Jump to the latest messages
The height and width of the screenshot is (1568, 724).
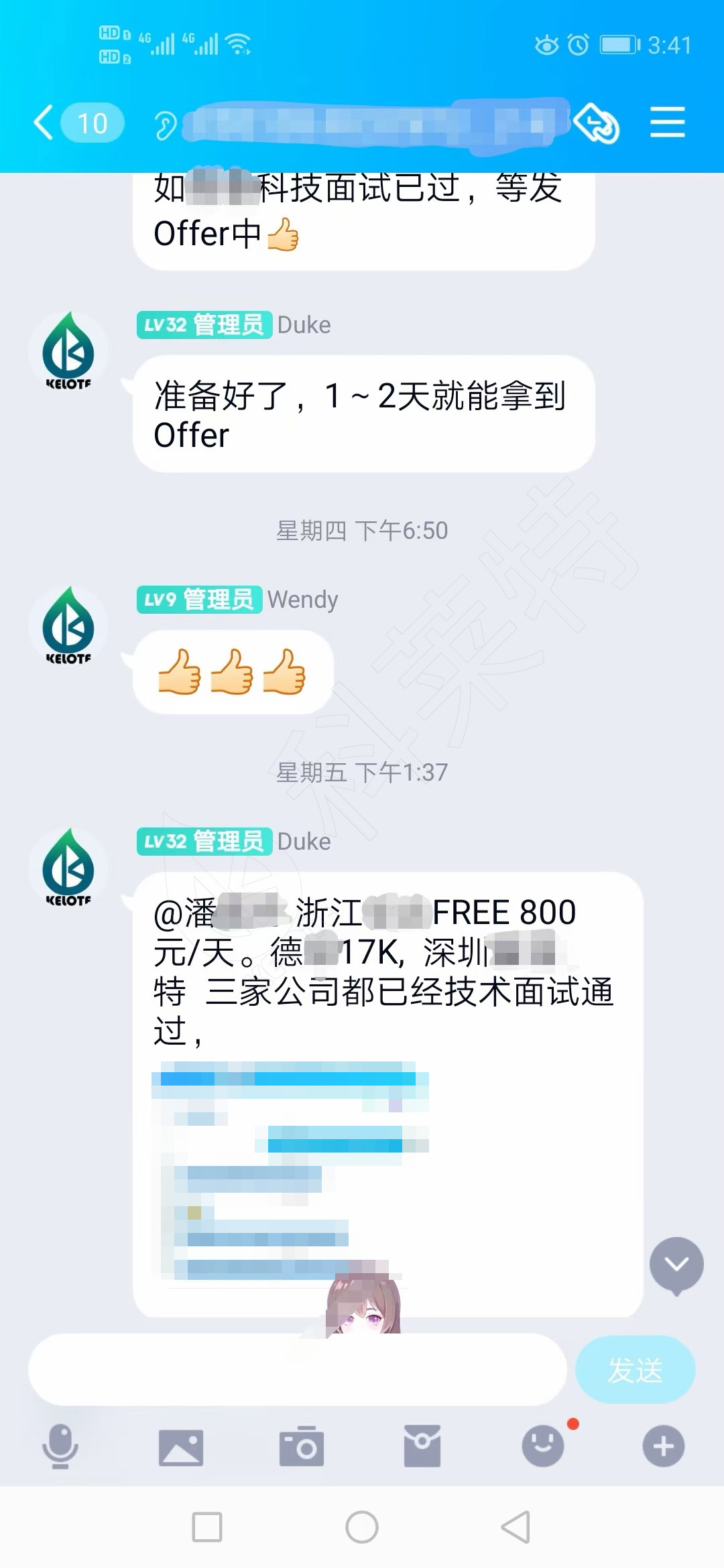tap(676, 1265)
